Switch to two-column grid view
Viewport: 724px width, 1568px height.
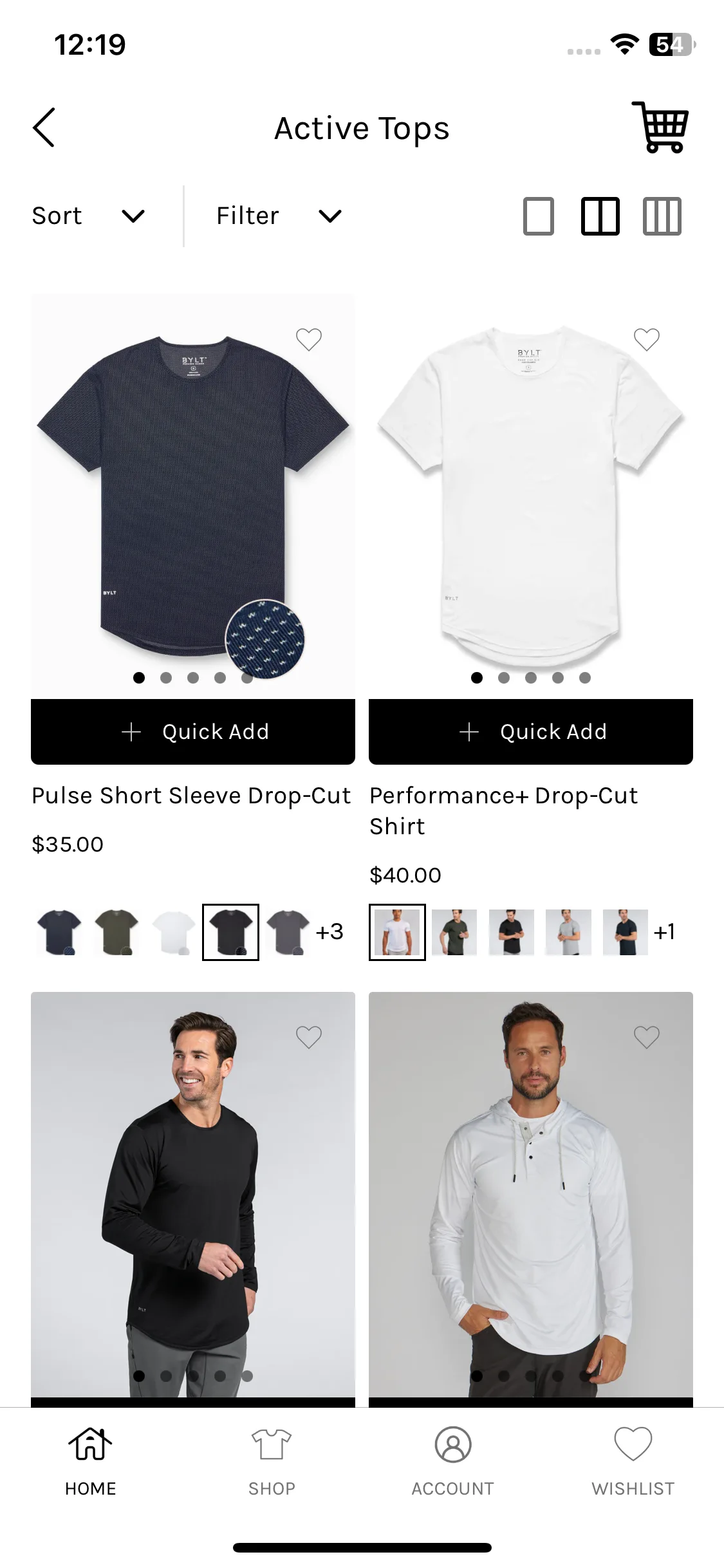point(600,216)
